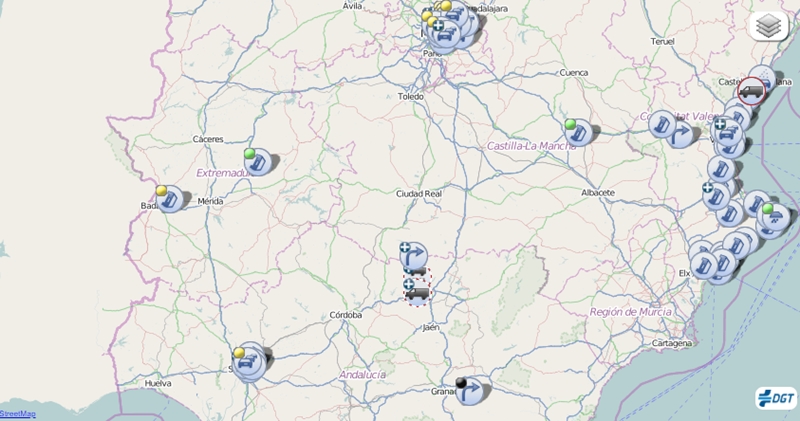Screen dimensions: 800x421
Task: Open the map layers selector
Action: point(768,26)
